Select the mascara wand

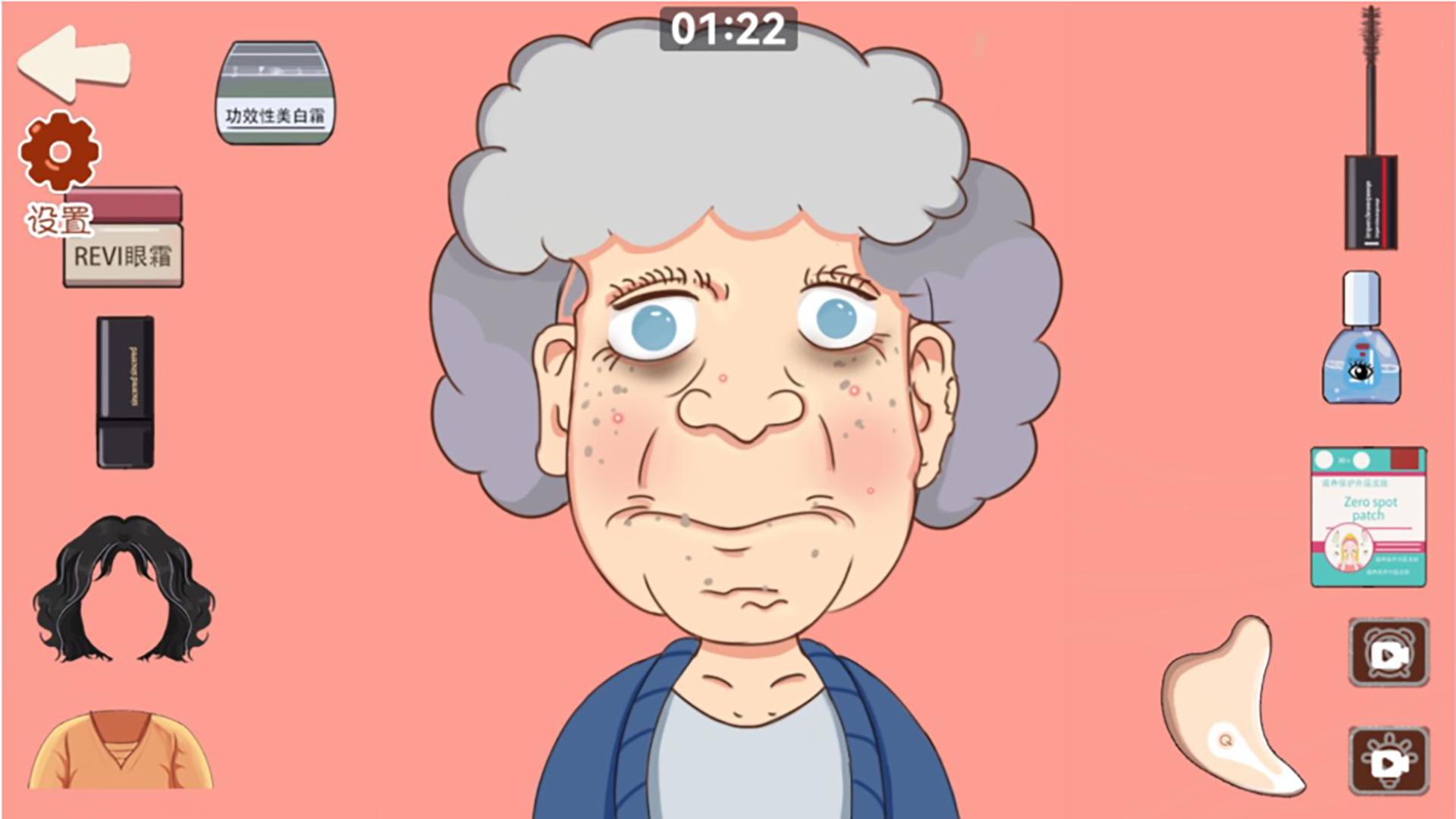click(1371, 129)
